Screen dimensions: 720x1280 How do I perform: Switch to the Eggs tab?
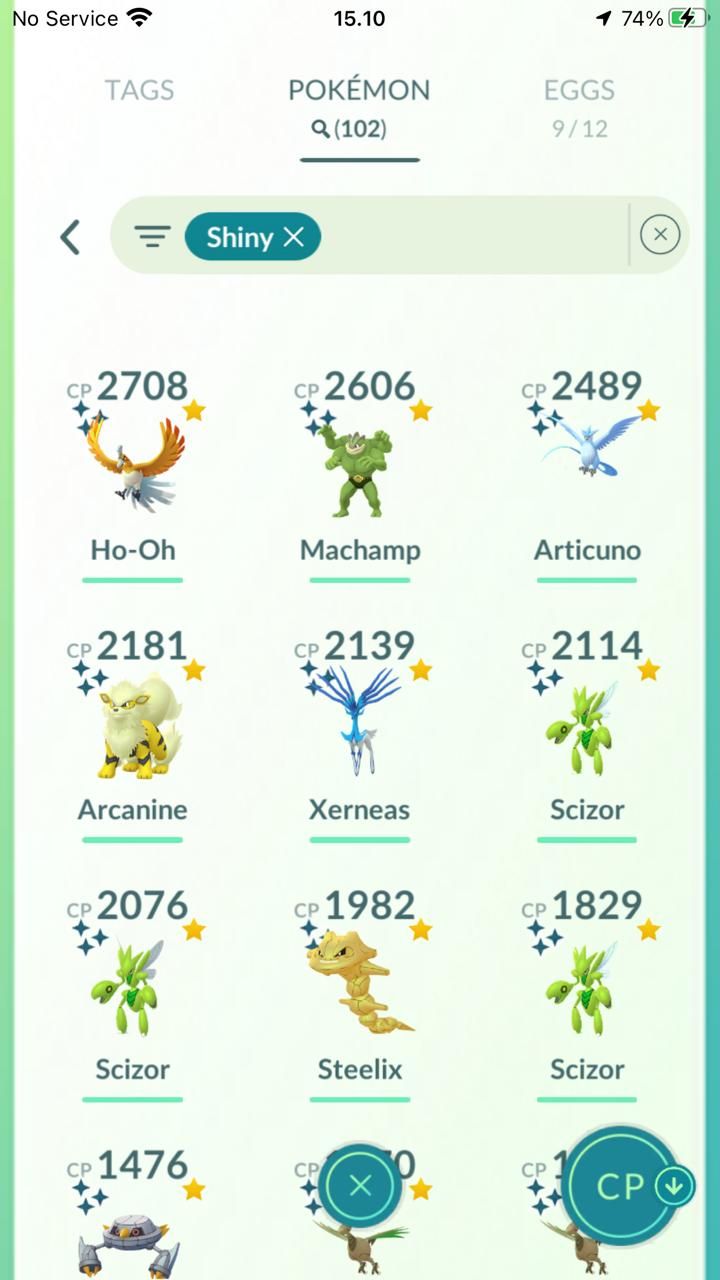[x=579, y=106]
